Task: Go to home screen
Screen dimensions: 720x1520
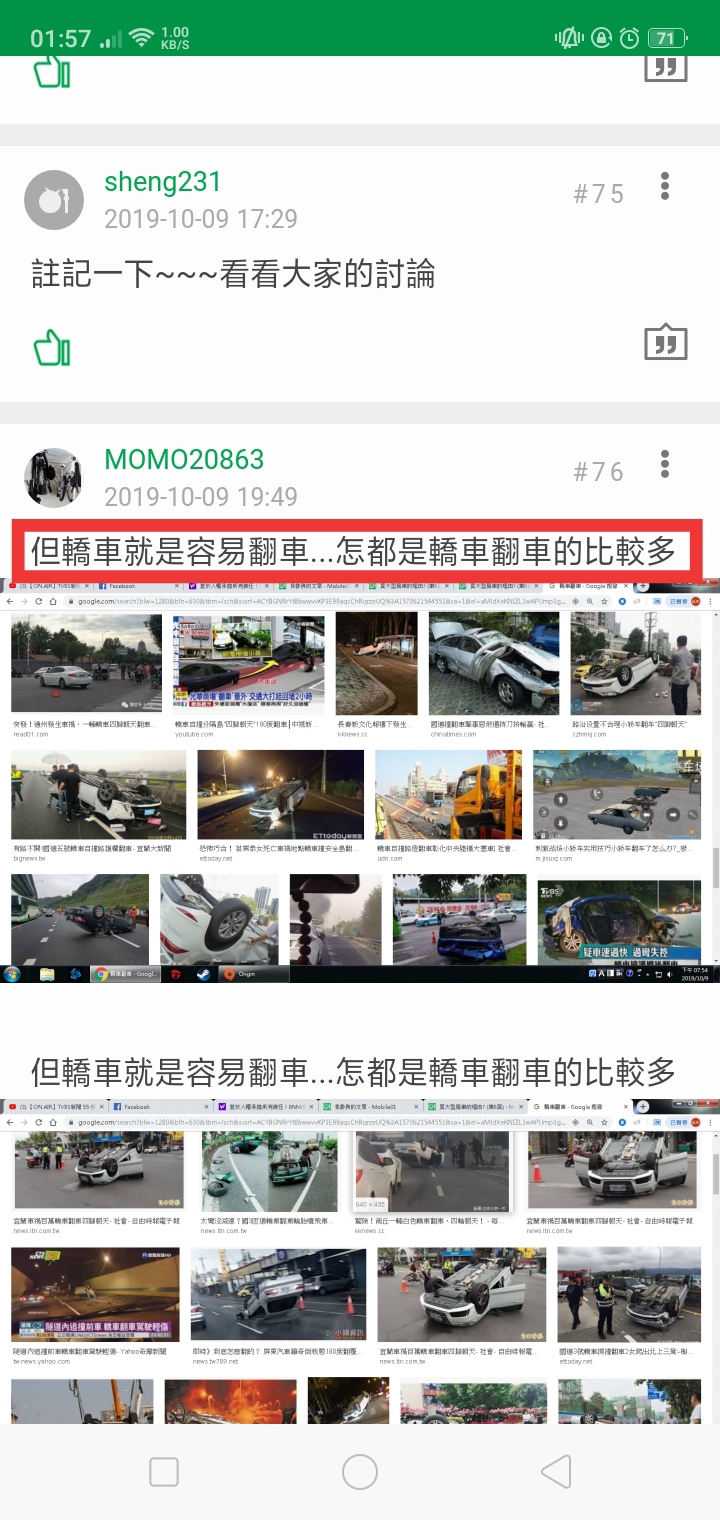Action: pos(360,1471)
